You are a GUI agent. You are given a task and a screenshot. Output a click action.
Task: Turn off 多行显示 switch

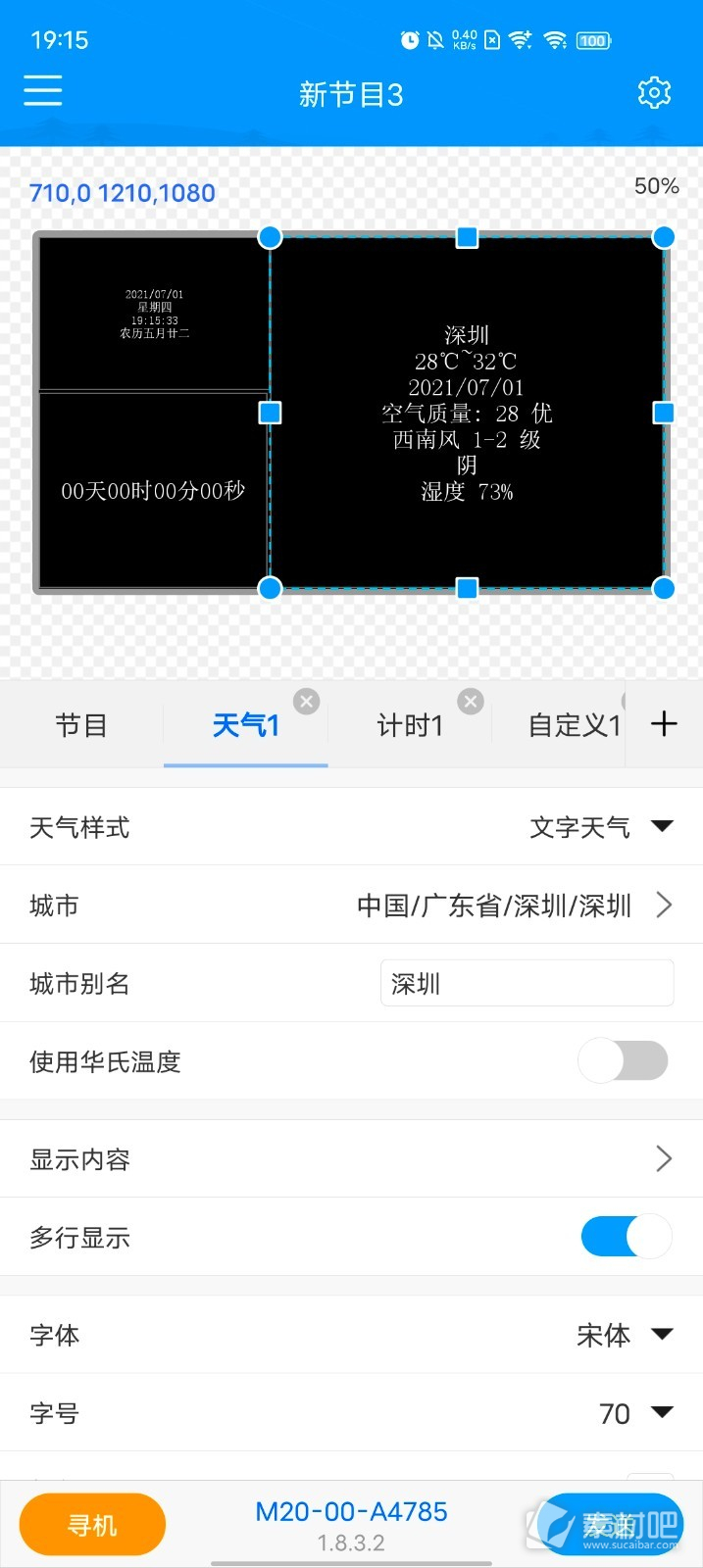point(627,1237)
